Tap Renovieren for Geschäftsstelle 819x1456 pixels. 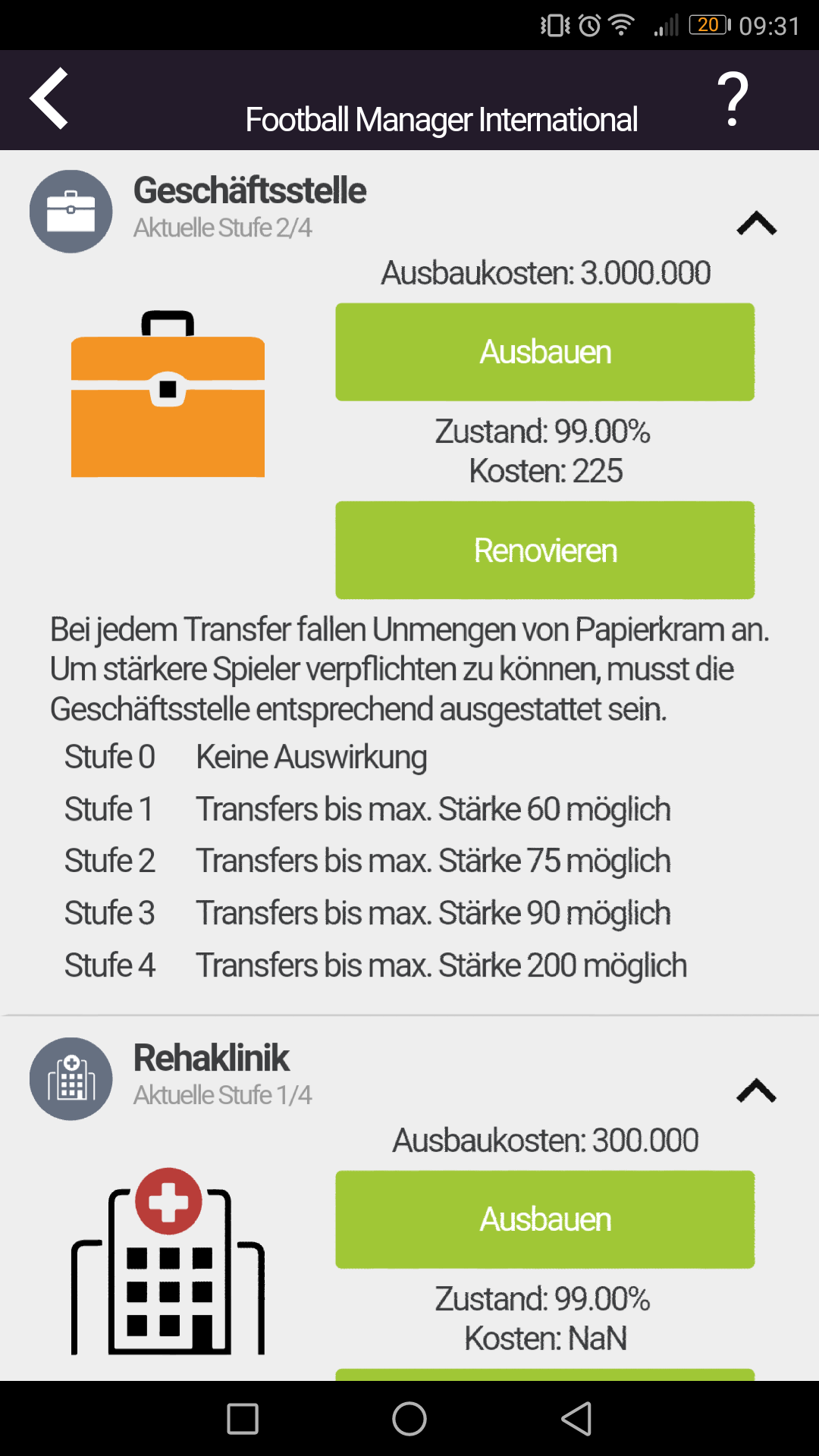point(544,550)
